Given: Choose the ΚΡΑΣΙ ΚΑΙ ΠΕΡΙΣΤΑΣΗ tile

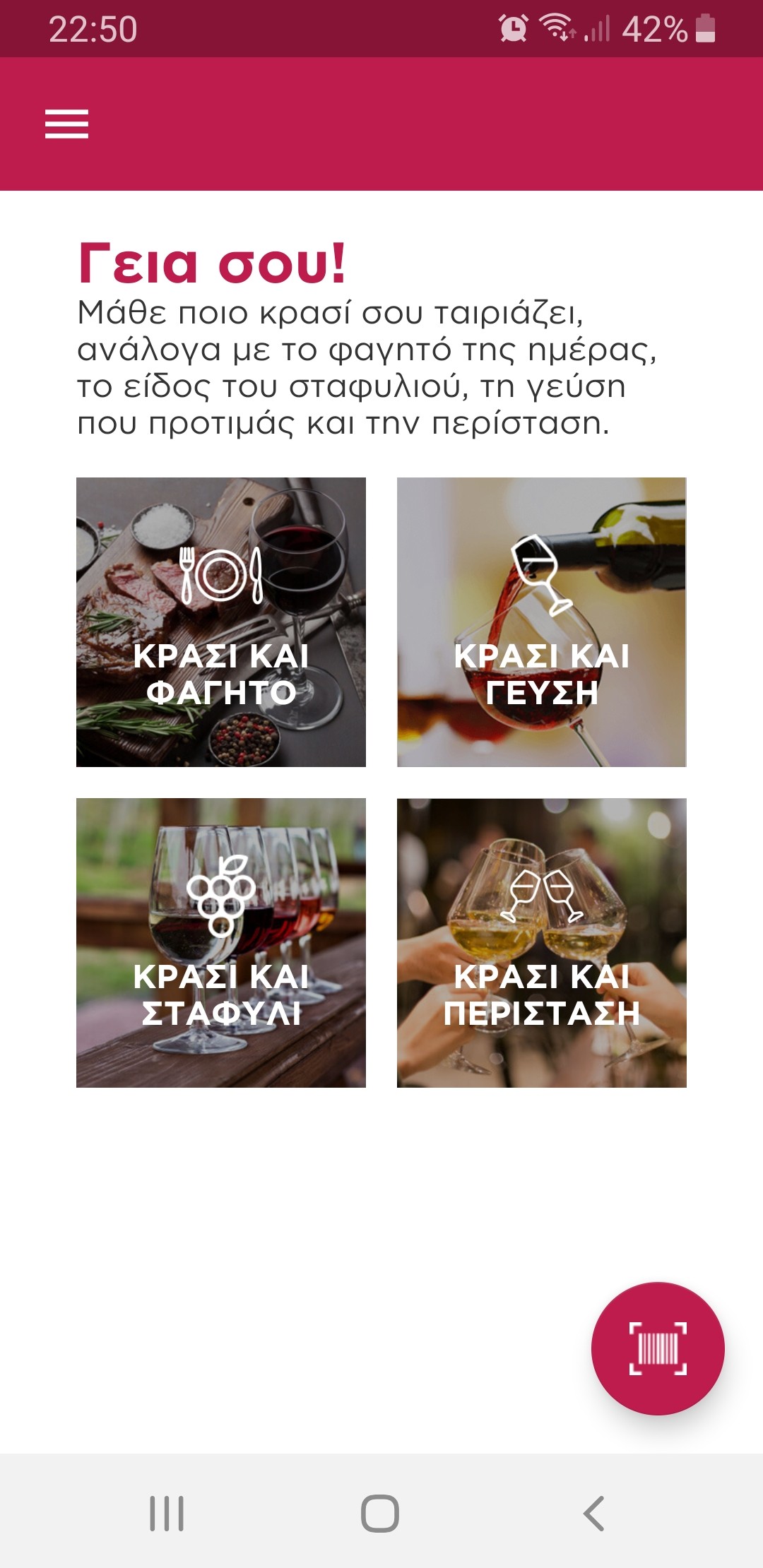Looking at the screenshot, I should click(x=542, y=943).
